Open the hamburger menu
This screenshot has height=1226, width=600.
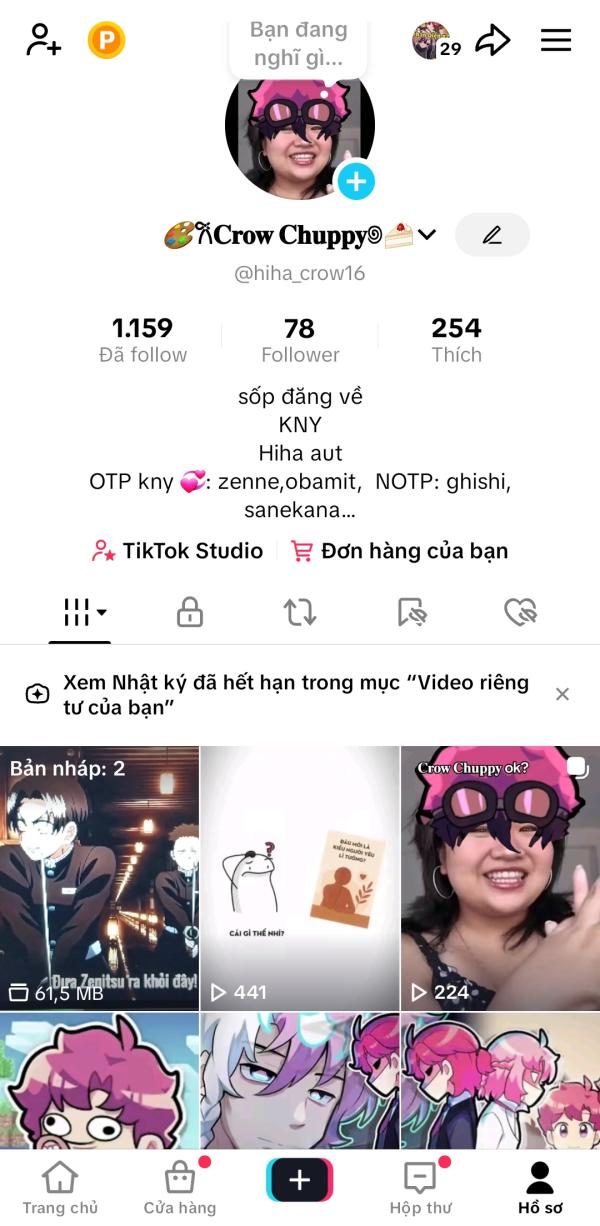(556, 40)
